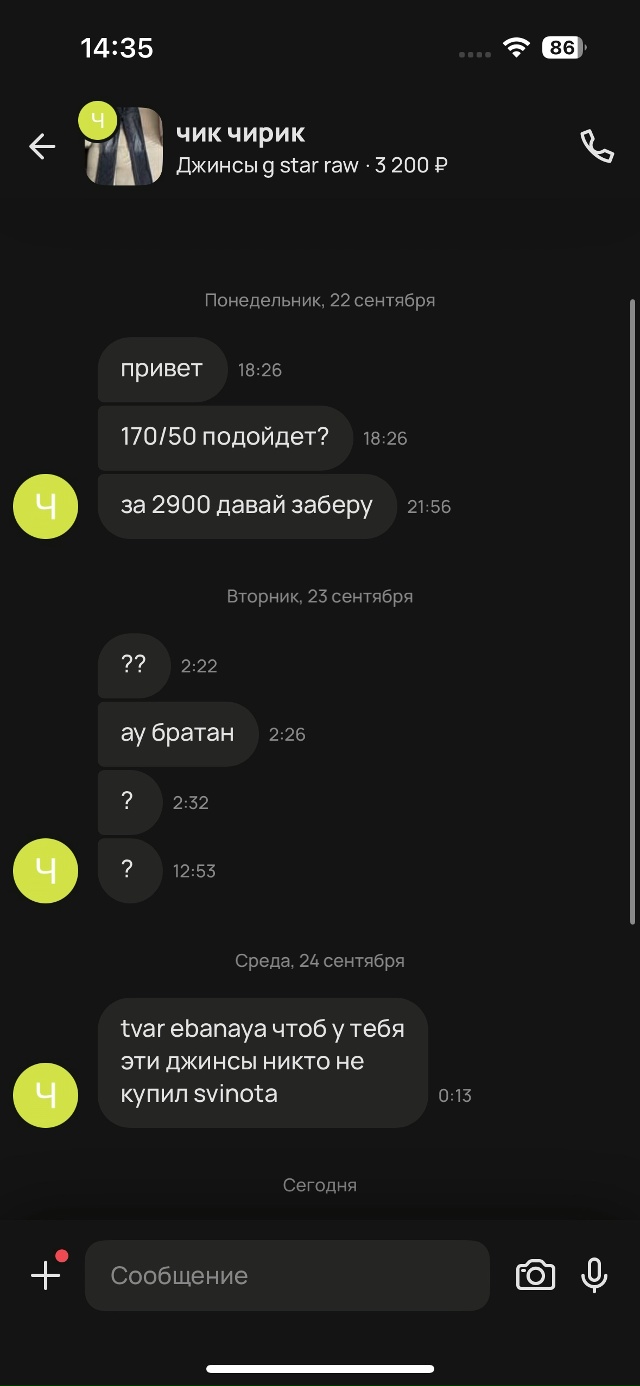The height and width of the screenshot is (1386, 640).
Task: Call the user чик чирик
Action: click(x=596, y=147)
